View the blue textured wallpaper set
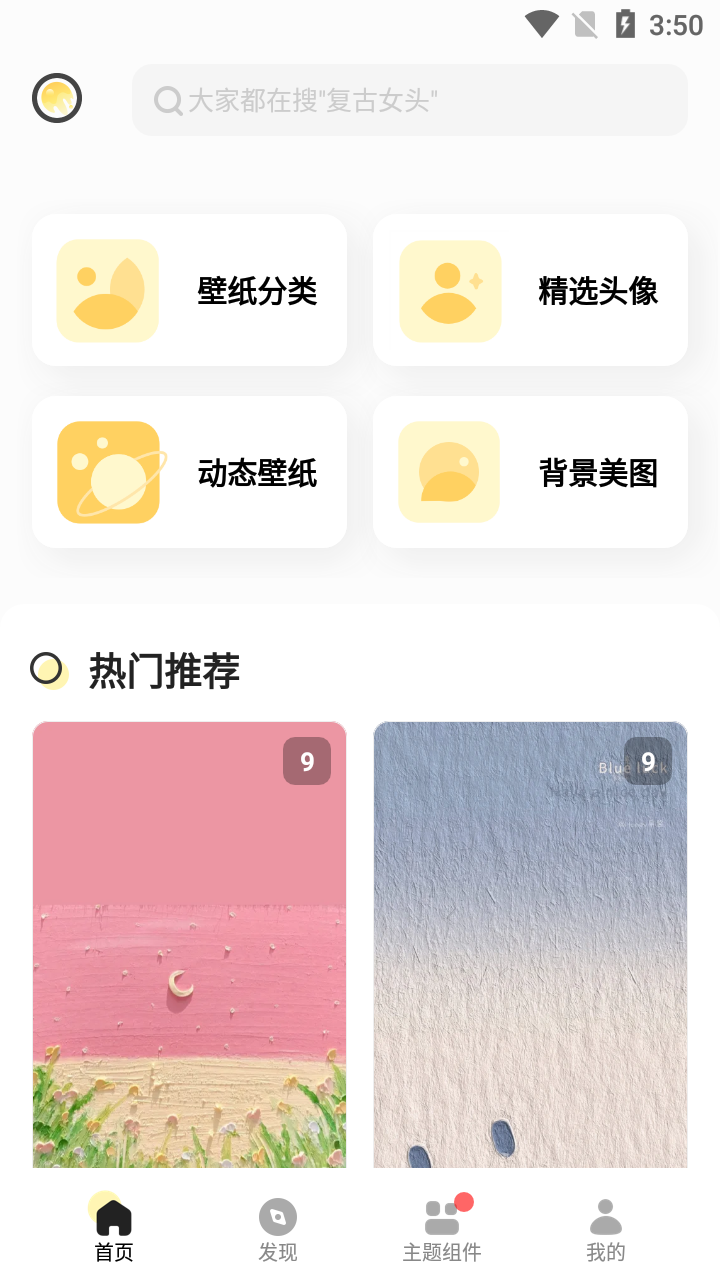The image size is (720, 1280). point(530,945)
